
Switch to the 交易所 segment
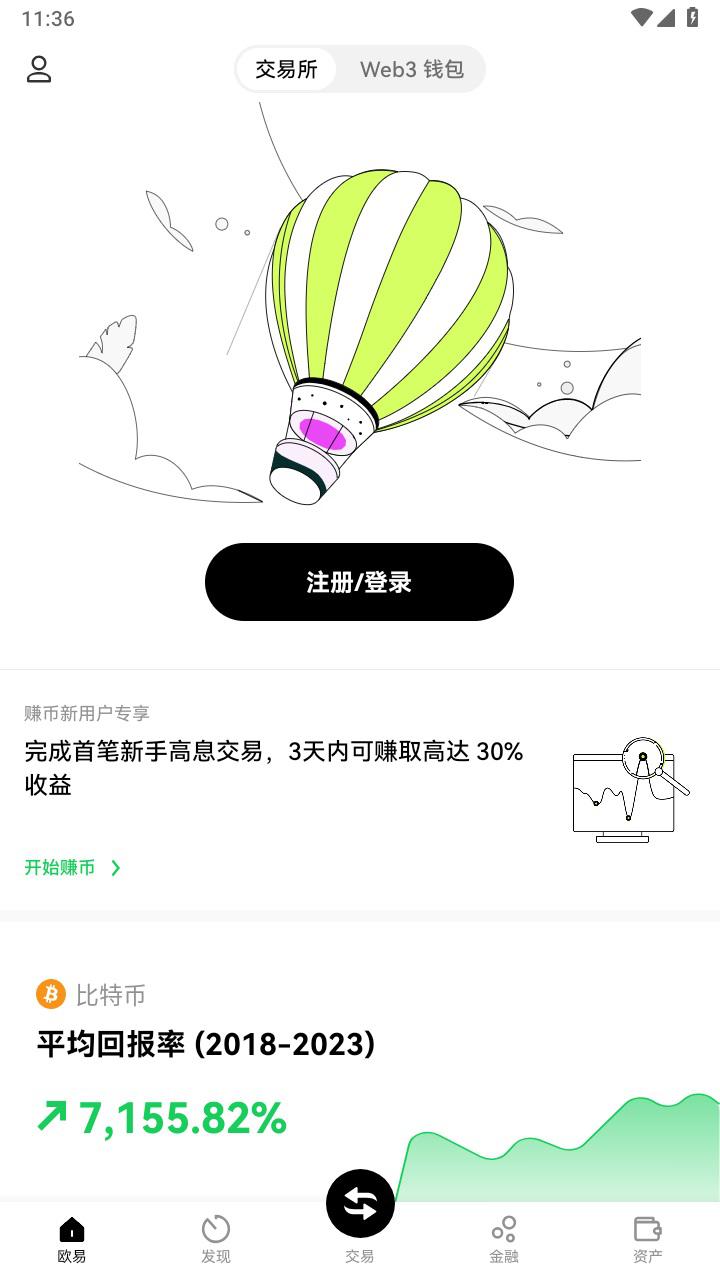286,69
